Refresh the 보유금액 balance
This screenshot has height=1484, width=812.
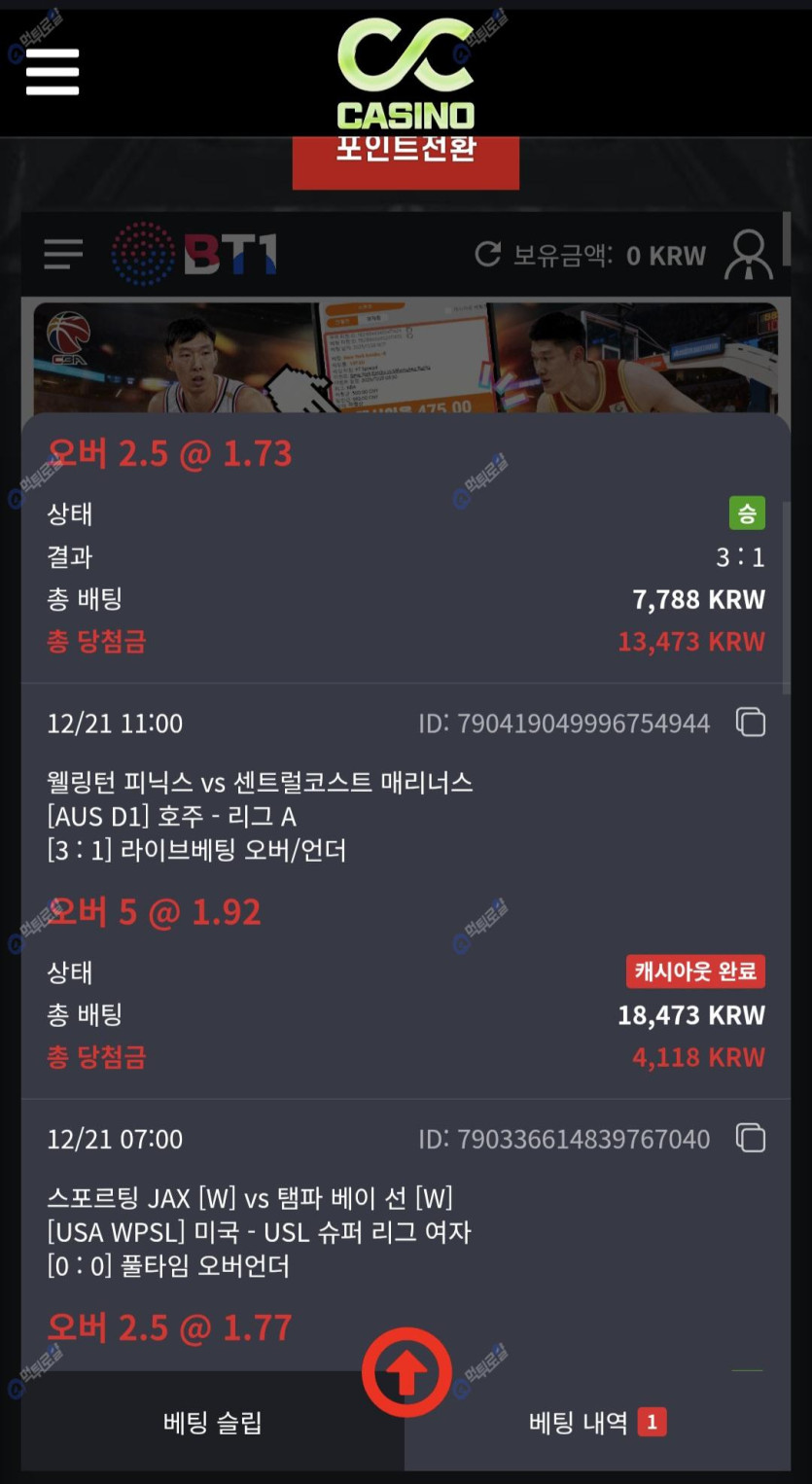coord(487,255)
